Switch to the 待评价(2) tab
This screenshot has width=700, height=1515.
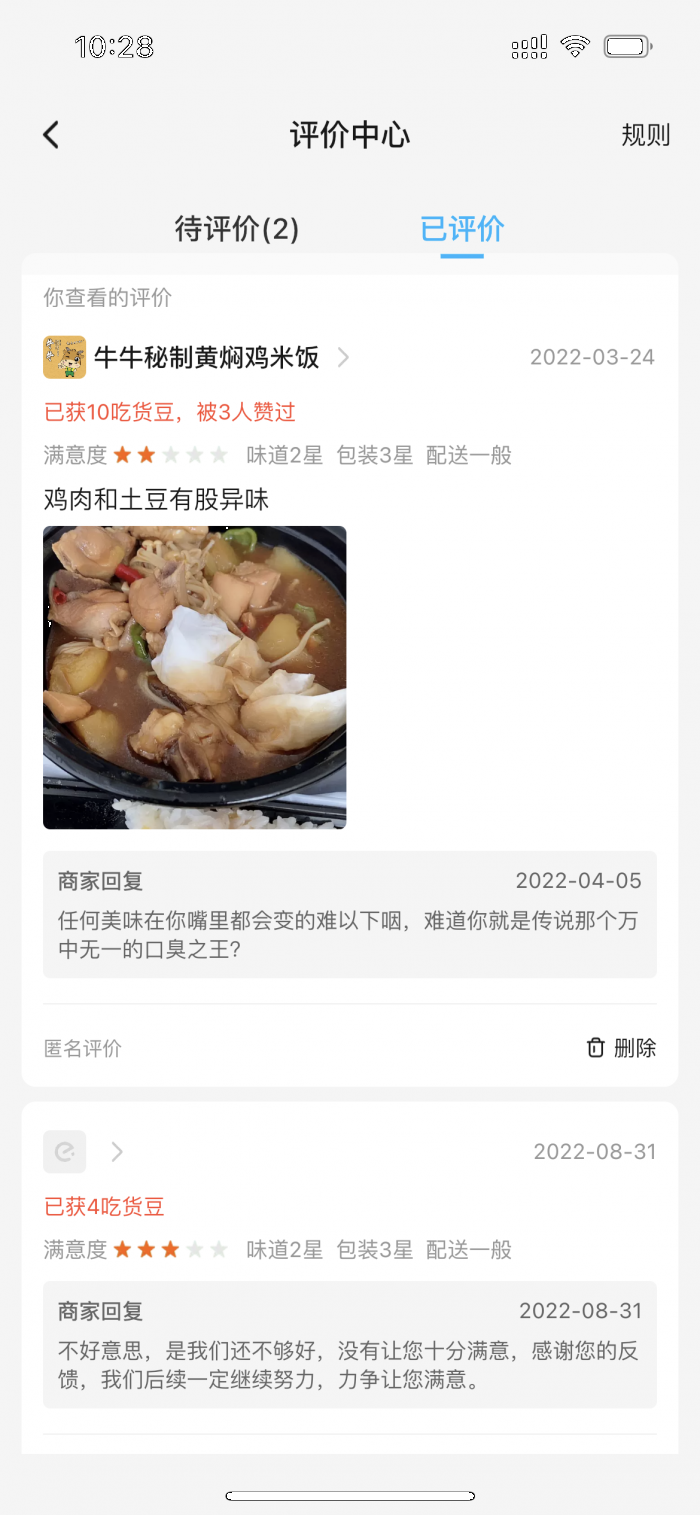[237, 229]
